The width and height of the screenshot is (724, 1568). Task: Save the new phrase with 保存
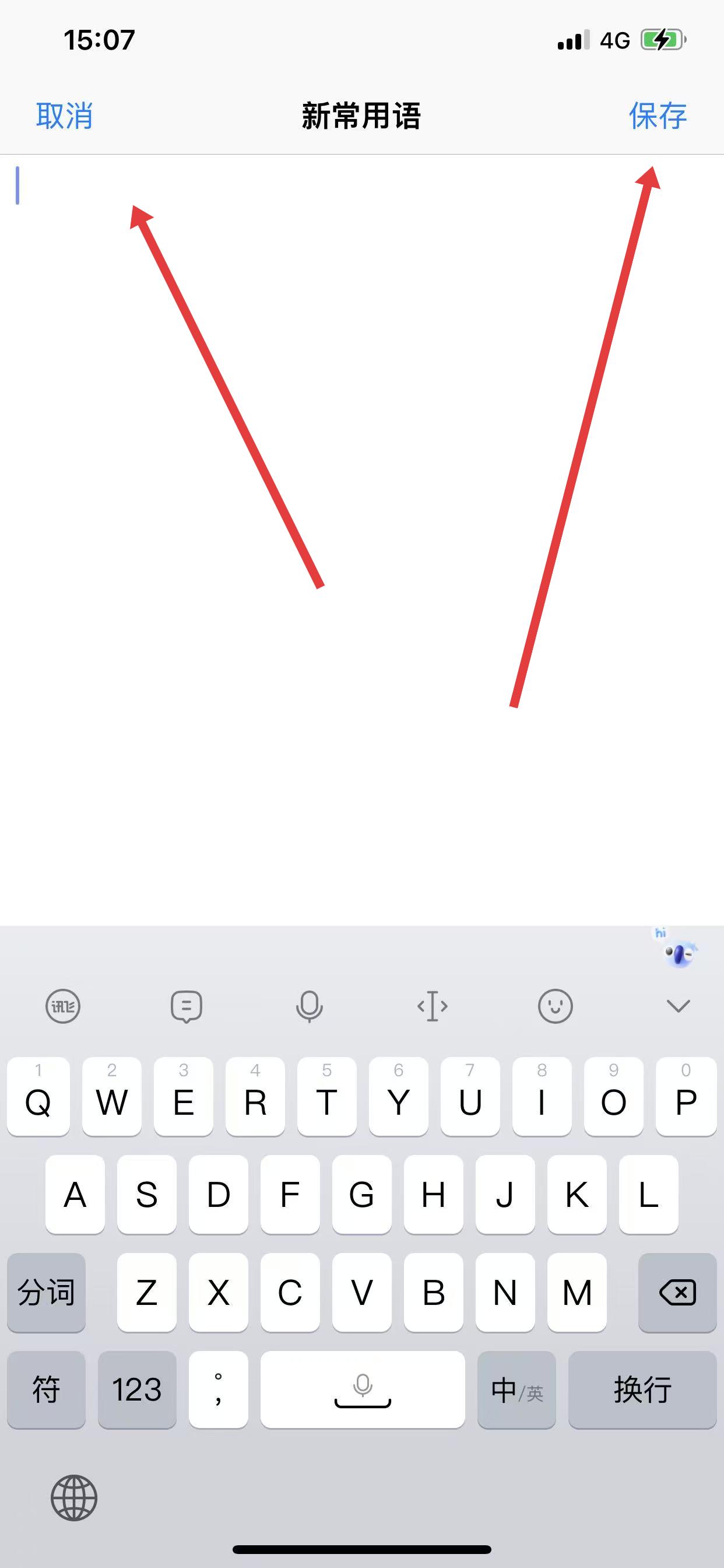[x=657, y=116]
